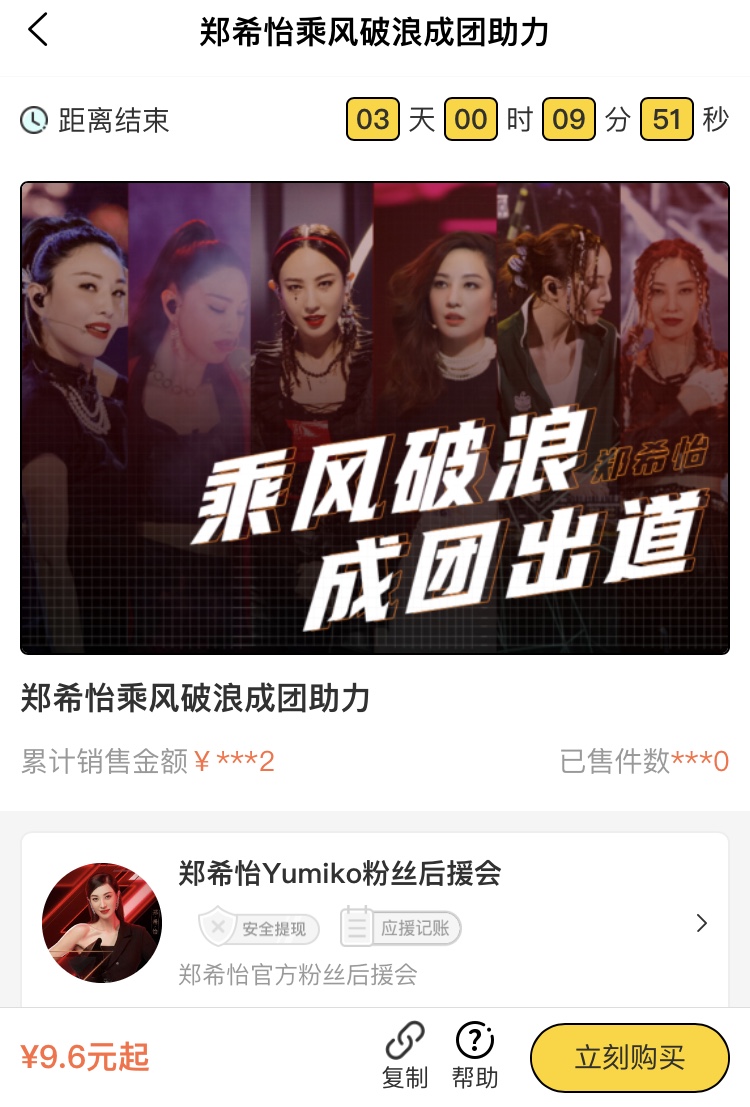
Task: Open the 乘风破浪成团出道 banner image
Action: pyautogui.click(x=375, y=417)
